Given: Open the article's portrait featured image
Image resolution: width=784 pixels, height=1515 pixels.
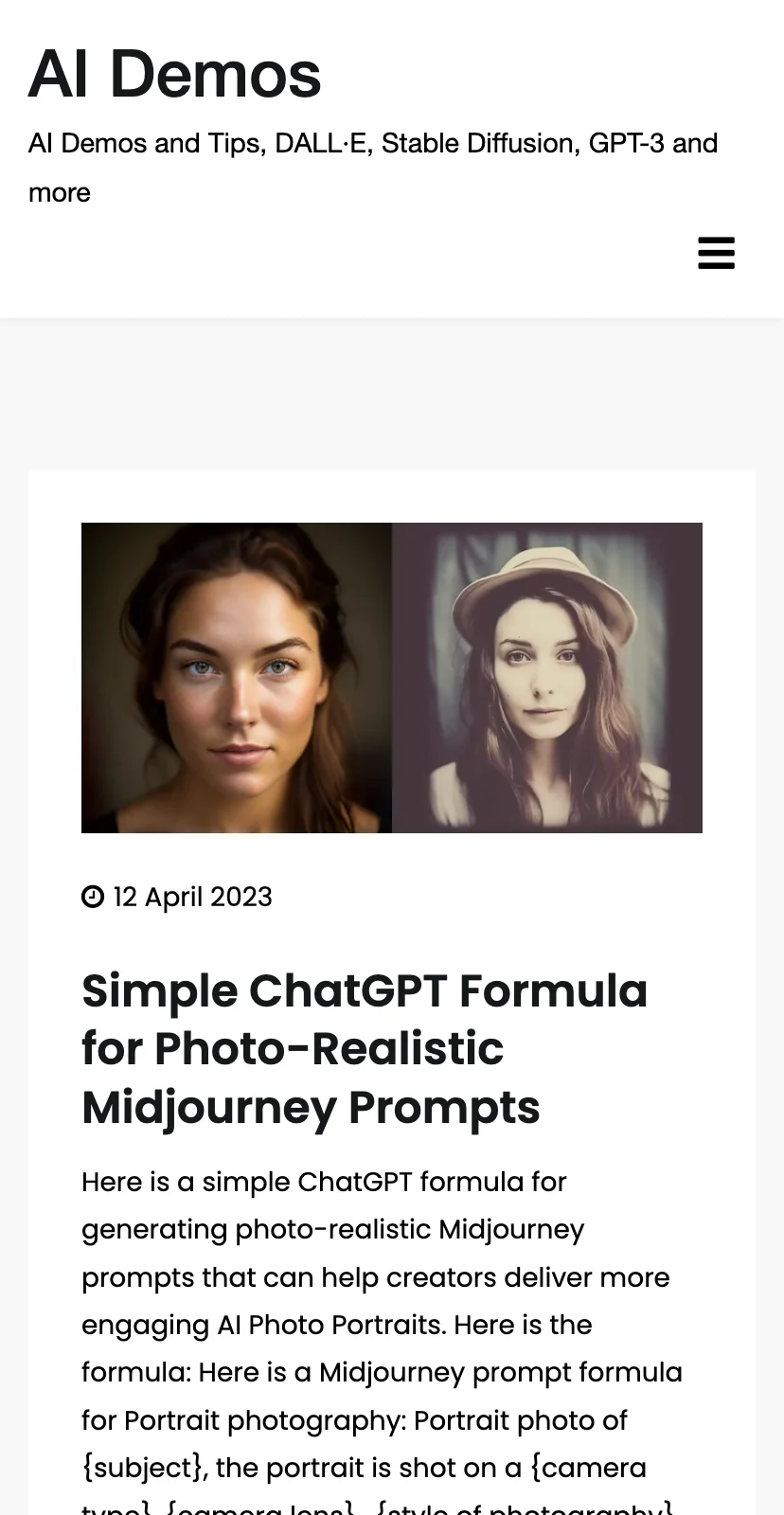Looking at the screenshot, I should pos(392,678).
